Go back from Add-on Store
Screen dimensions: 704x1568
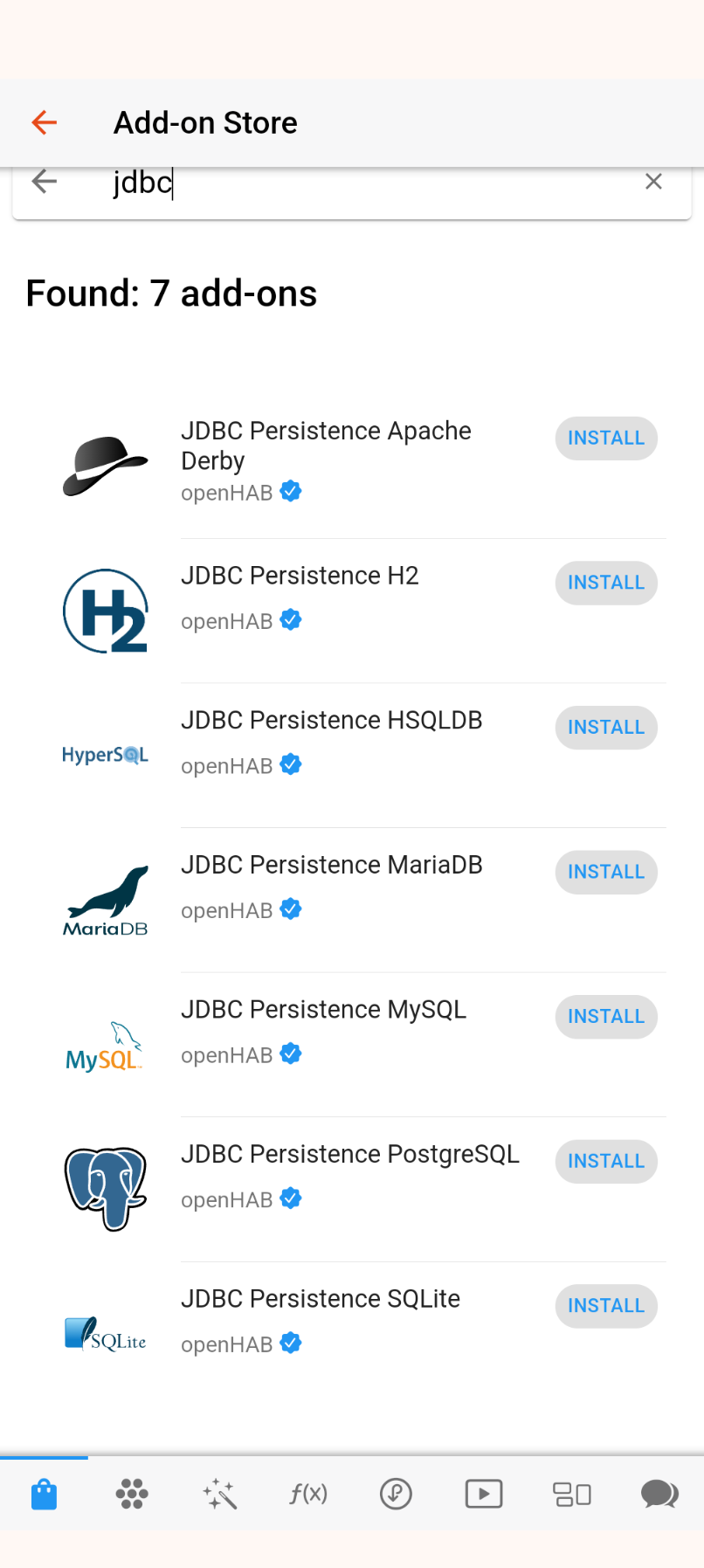(44, 123)
